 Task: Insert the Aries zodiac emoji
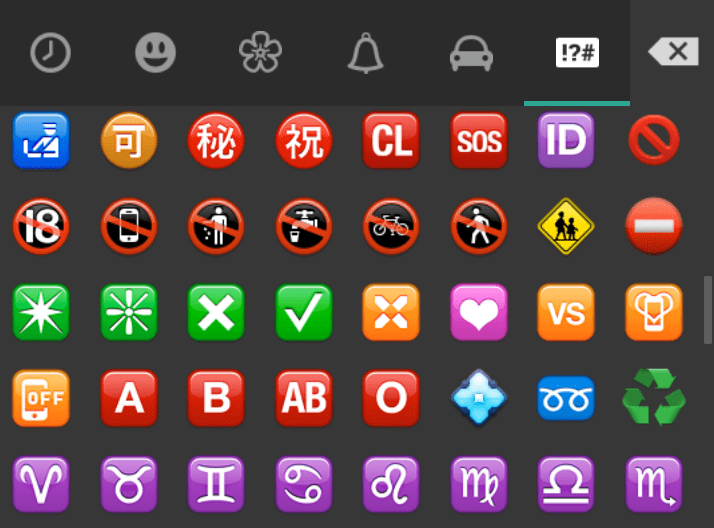tap(41, 484)
